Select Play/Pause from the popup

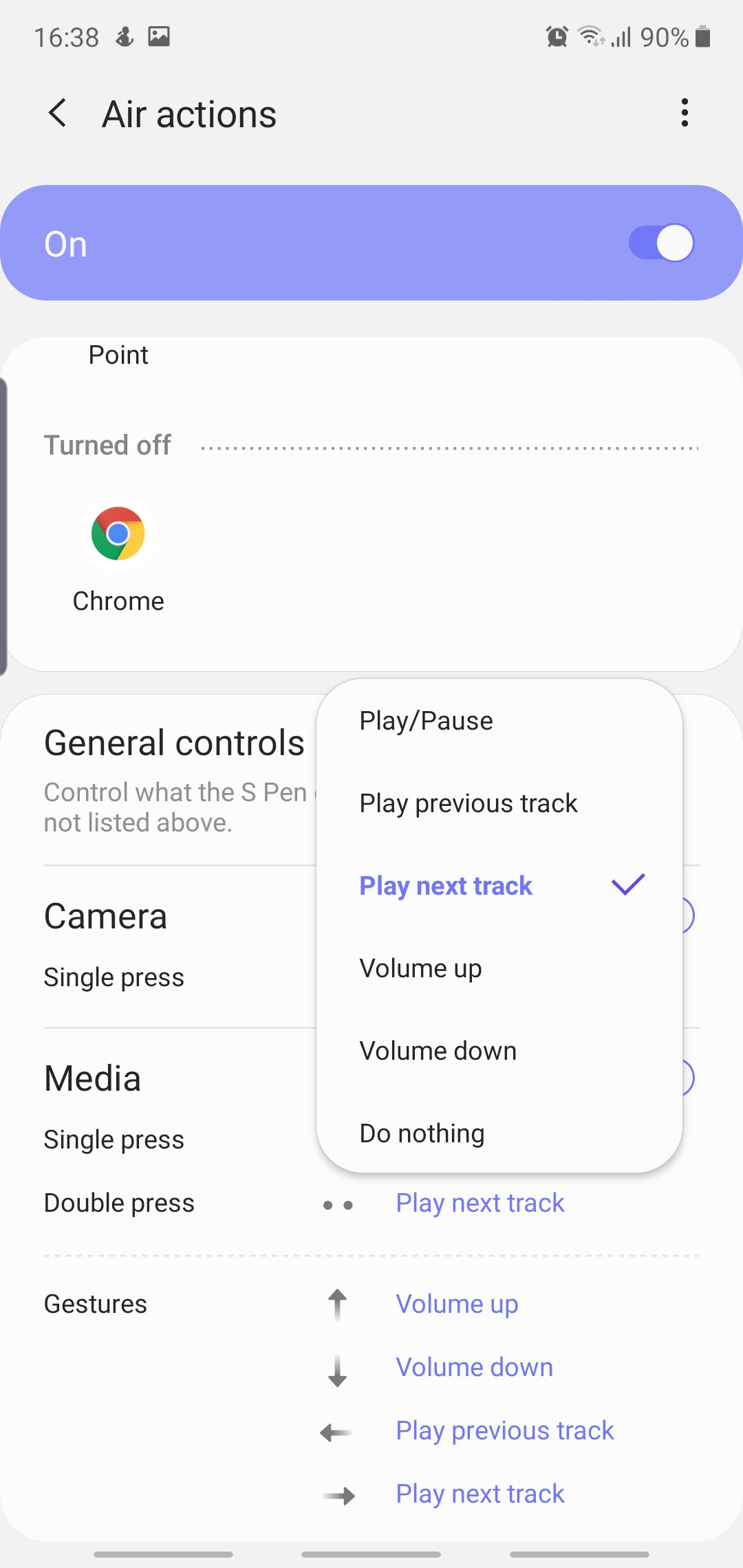pos(426,721)
